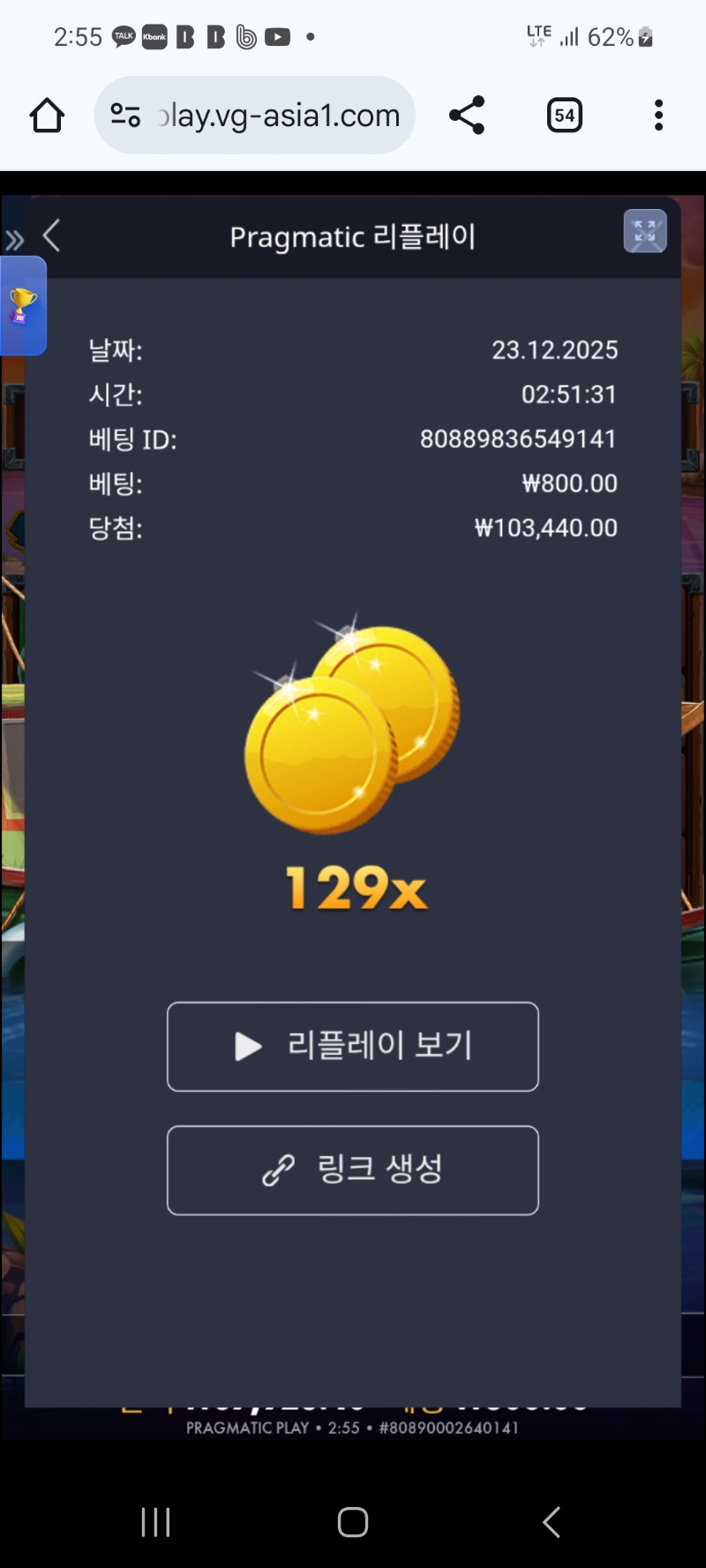Generate a share link with 링크 생성
The image size is (706, 1568).
pyautogui.click(x=353, y=1170)
